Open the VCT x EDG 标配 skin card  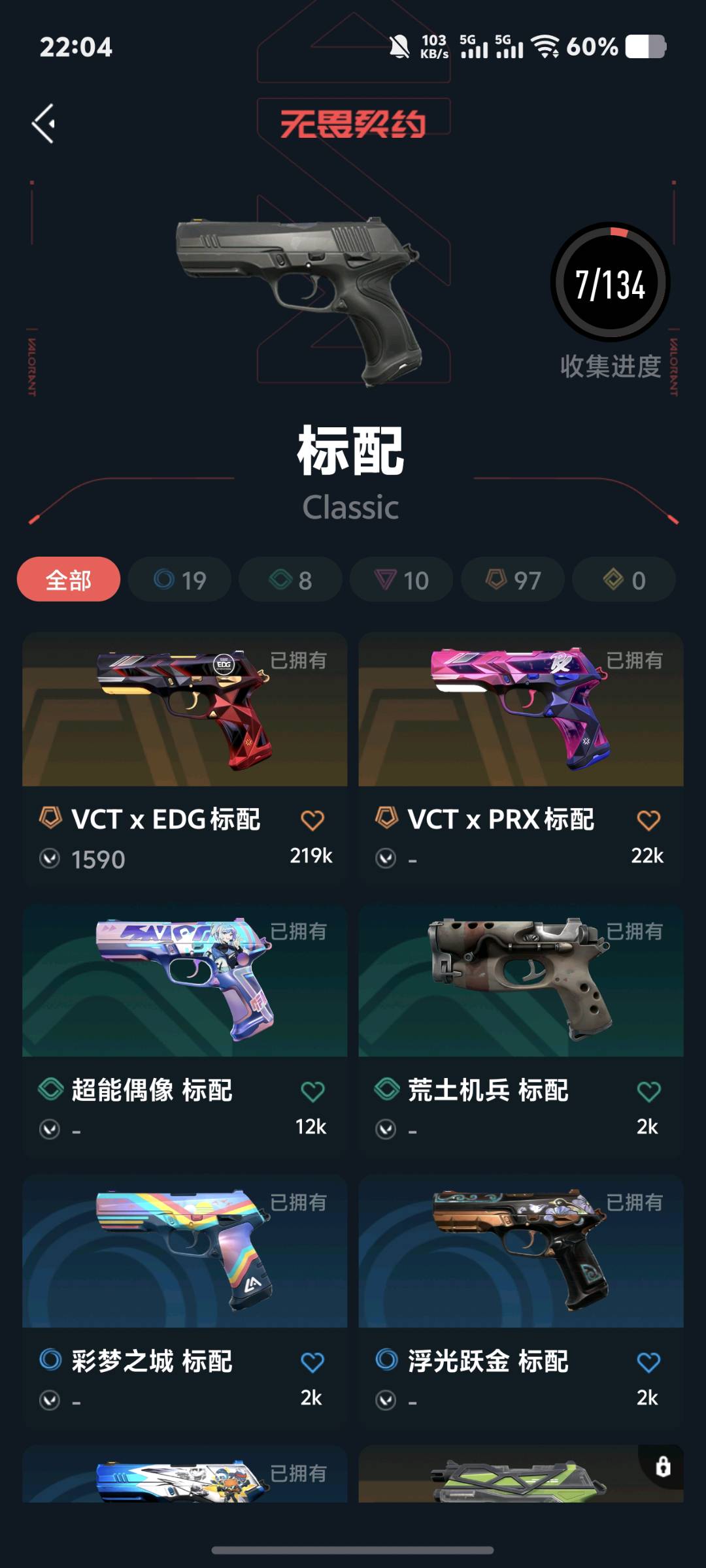185,759
